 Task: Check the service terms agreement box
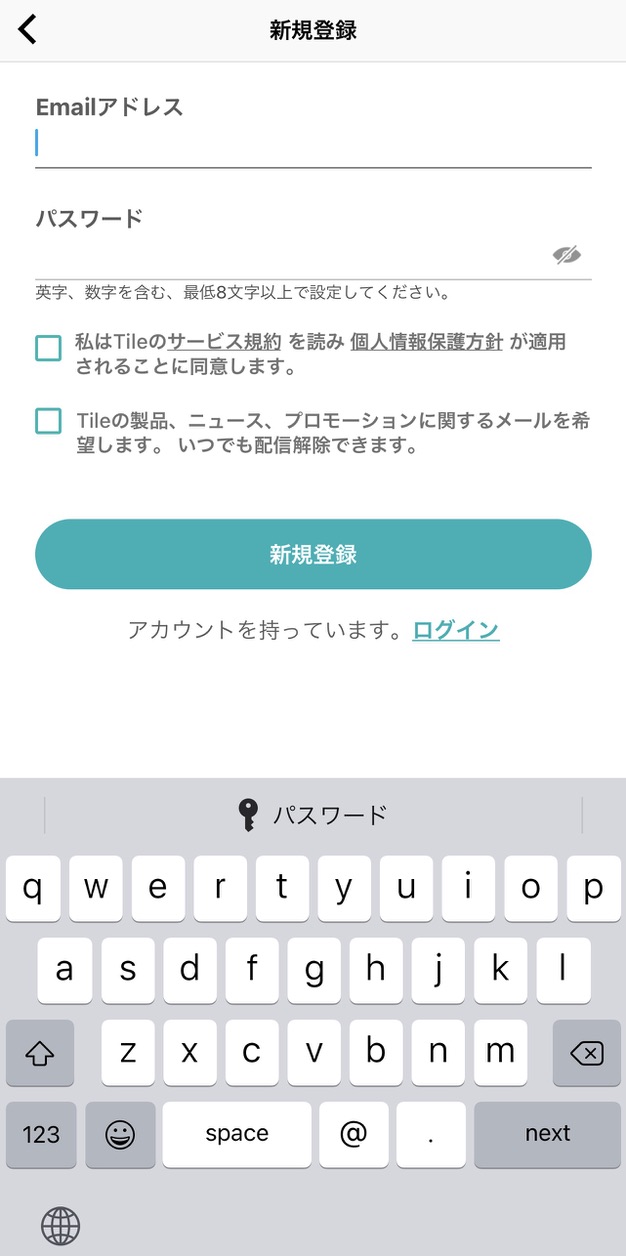[48, 348]
